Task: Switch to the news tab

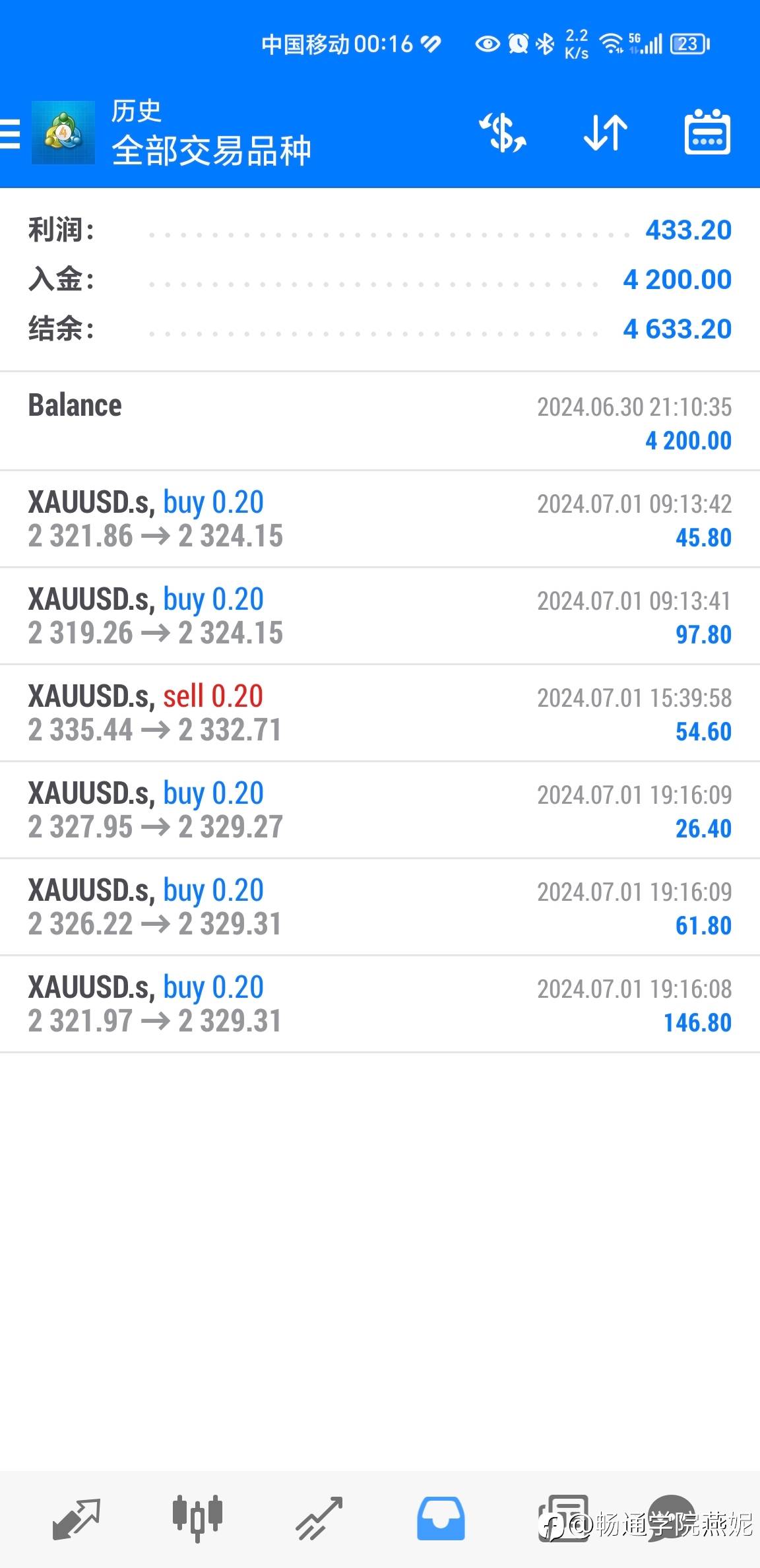Action: click(563, 1519)
